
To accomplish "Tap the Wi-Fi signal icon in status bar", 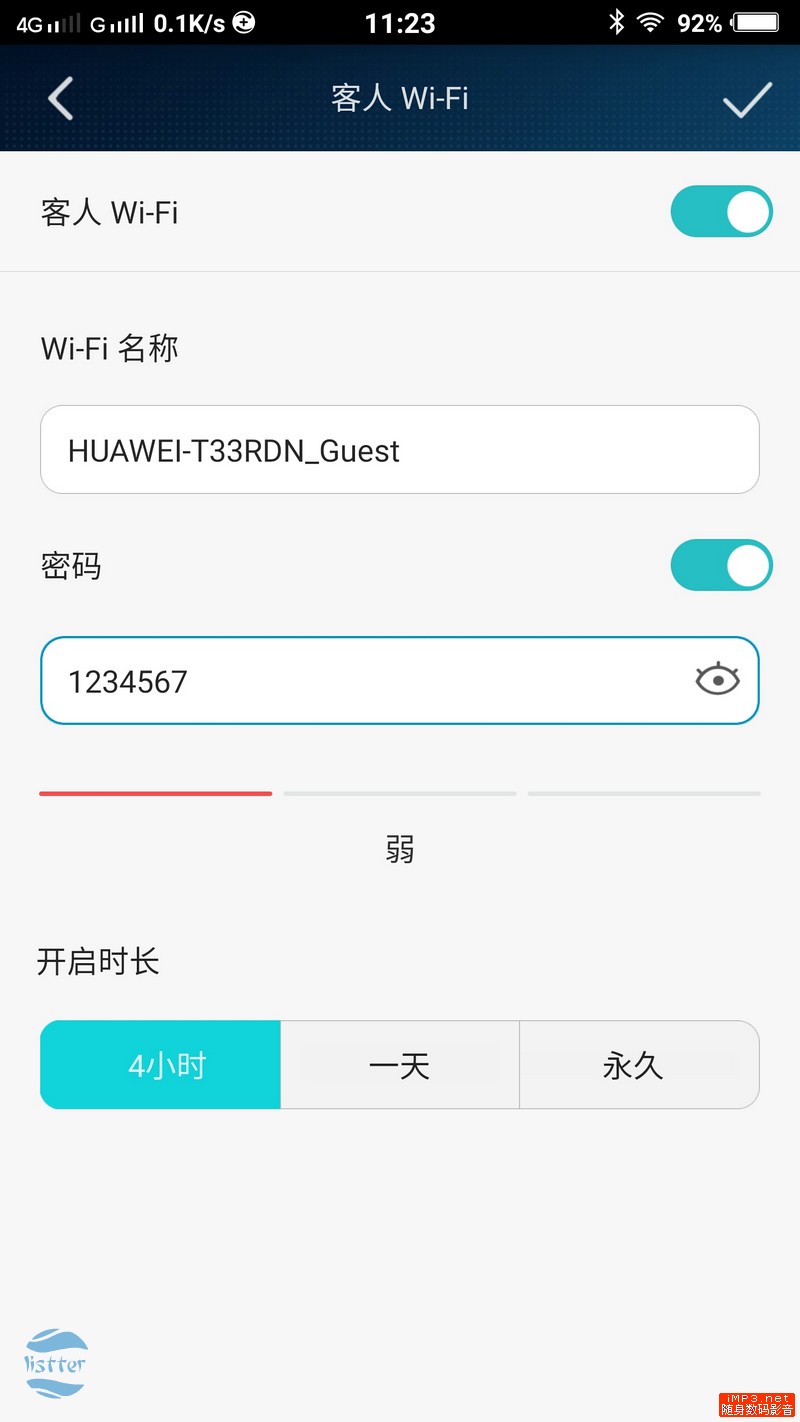I will (650, 22).
